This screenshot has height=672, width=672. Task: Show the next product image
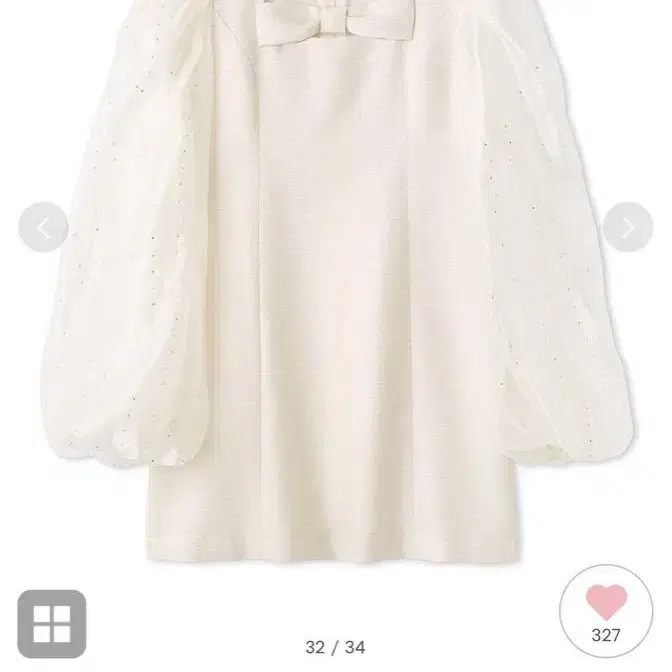coord(628,229)
